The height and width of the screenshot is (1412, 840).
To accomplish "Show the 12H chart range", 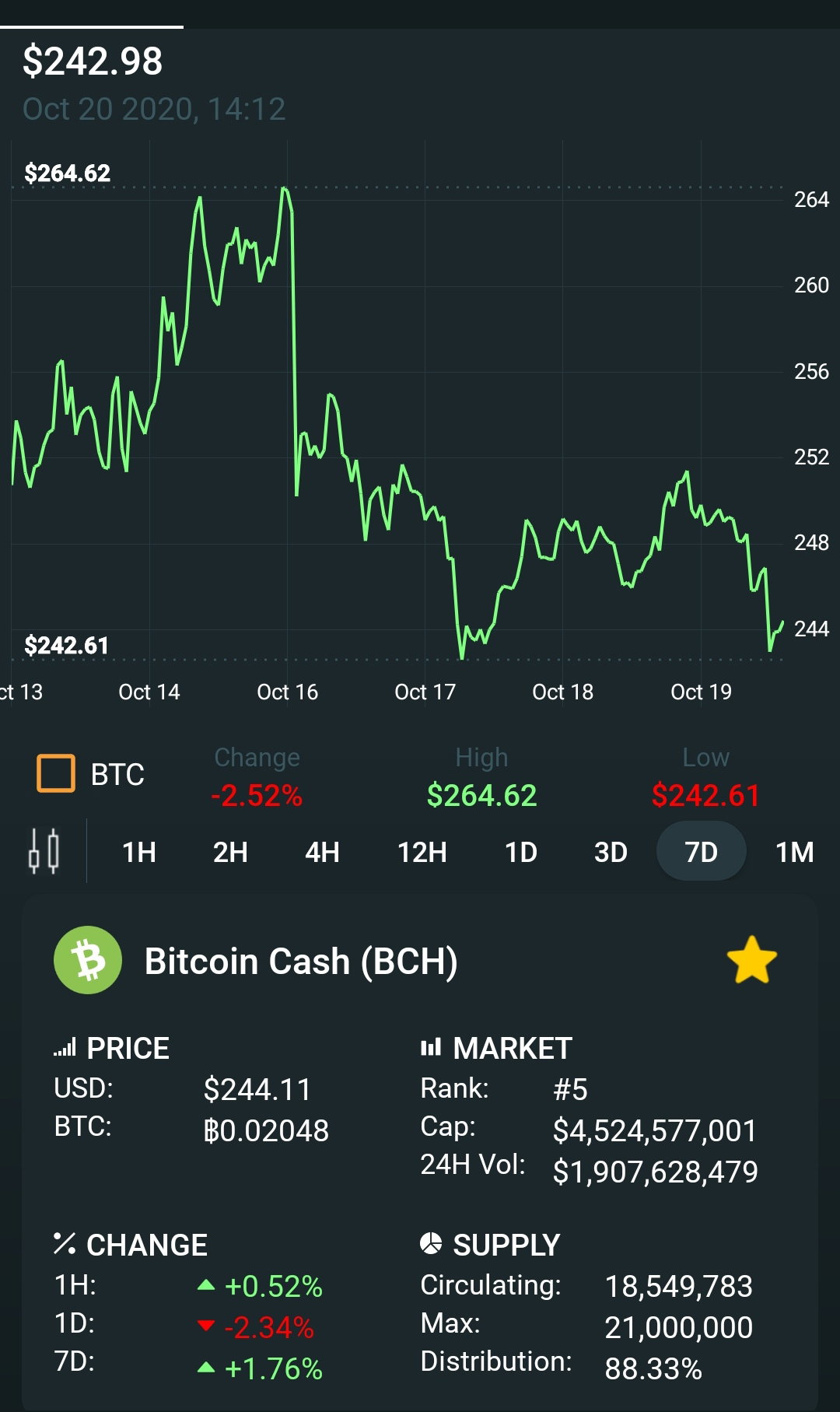I will (422, 852).
